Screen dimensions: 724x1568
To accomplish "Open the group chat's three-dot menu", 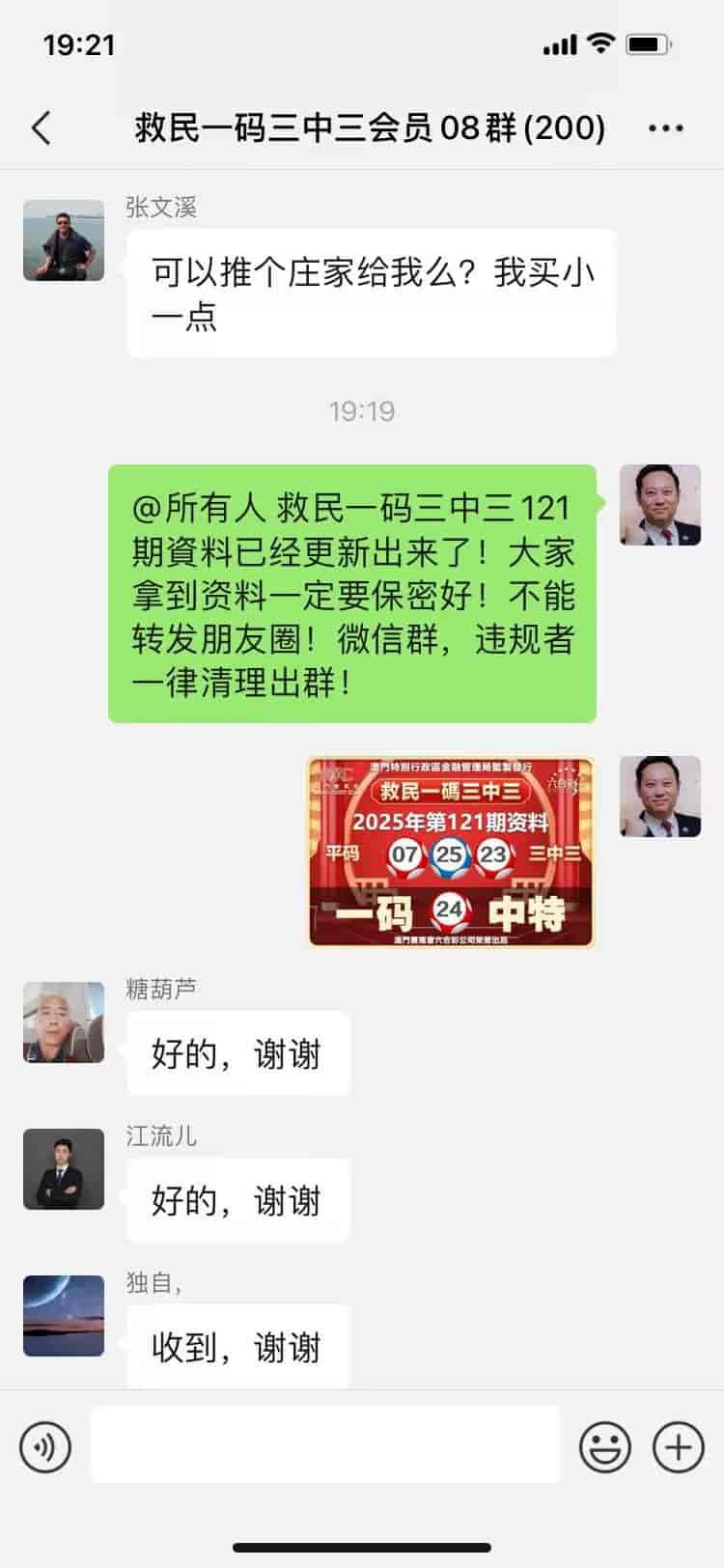I will point(665,127).
